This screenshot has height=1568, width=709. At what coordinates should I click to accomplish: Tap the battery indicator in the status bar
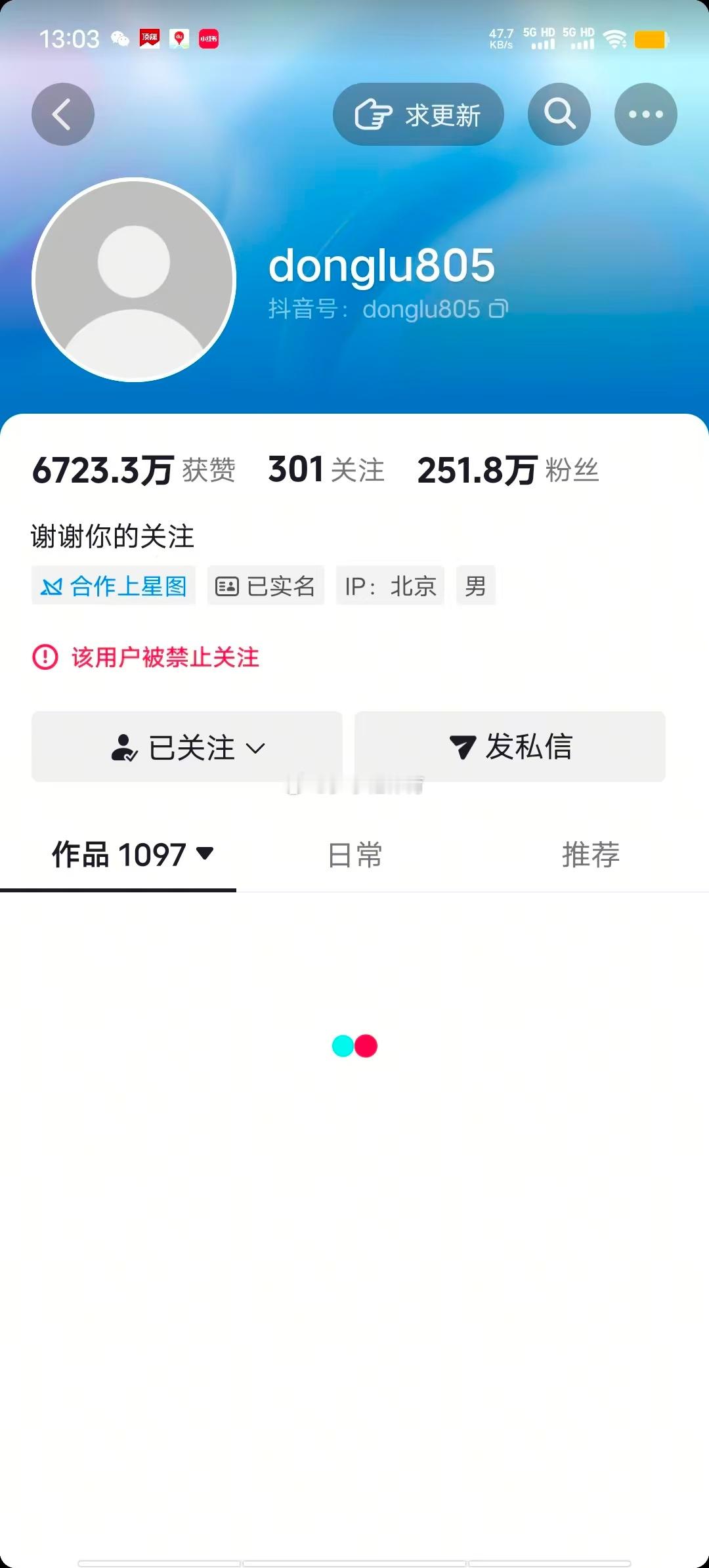click(x=649, y=39)
